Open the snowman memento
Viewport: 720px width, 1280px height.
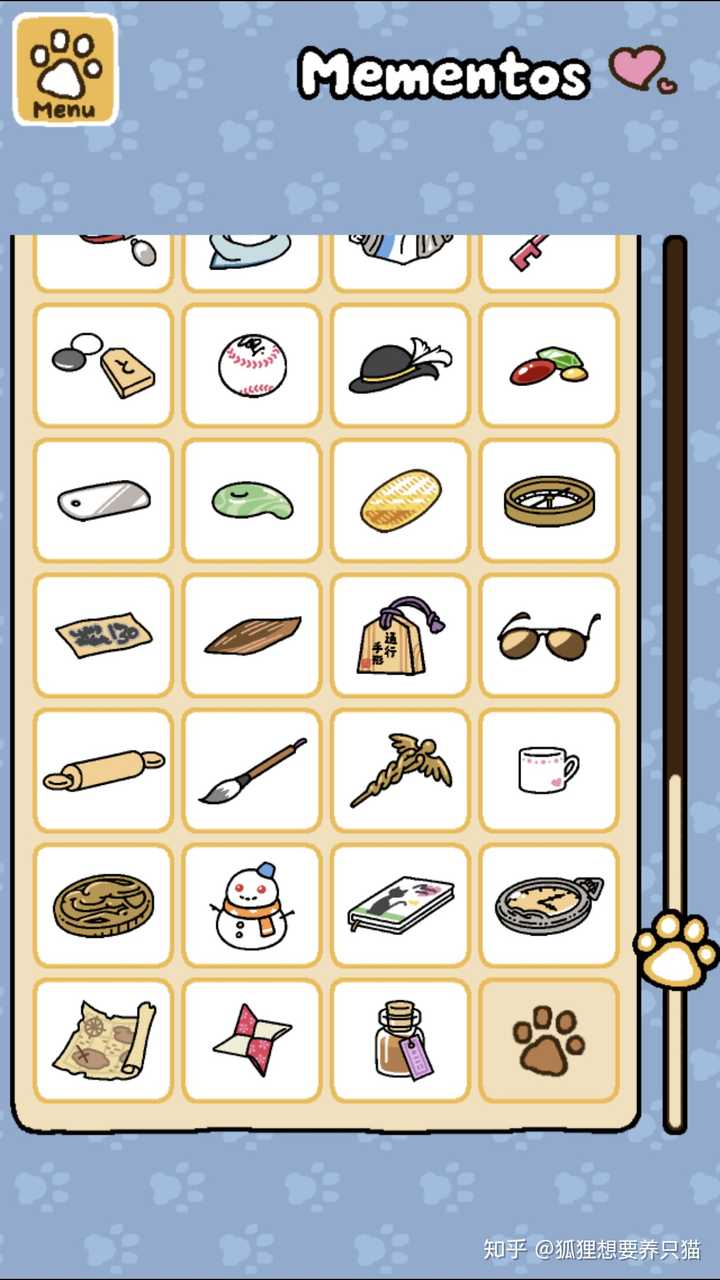coord(252,905)
